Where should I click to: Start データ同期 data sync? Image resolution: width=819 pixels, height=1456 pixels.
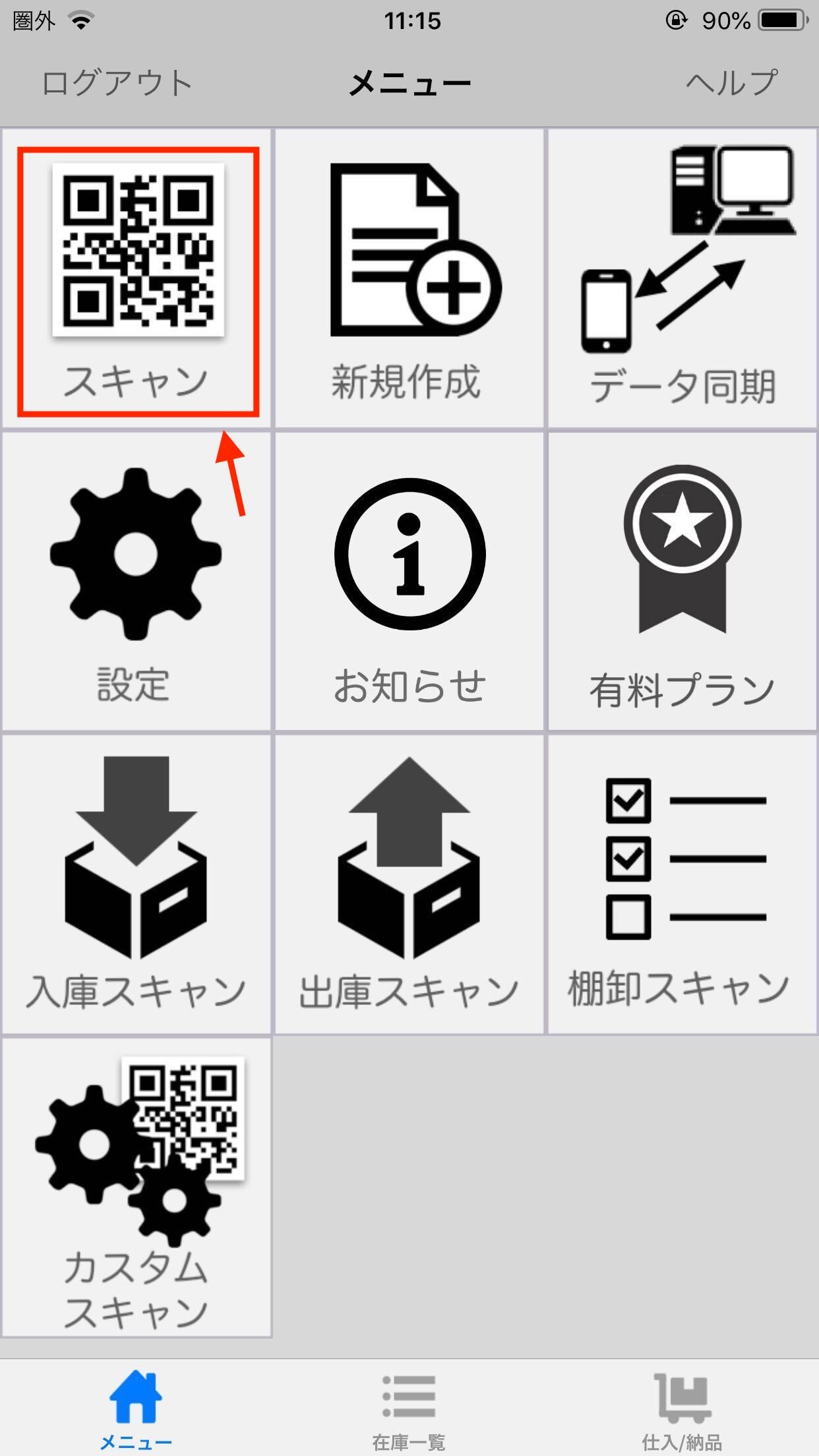tap(682, 278)
